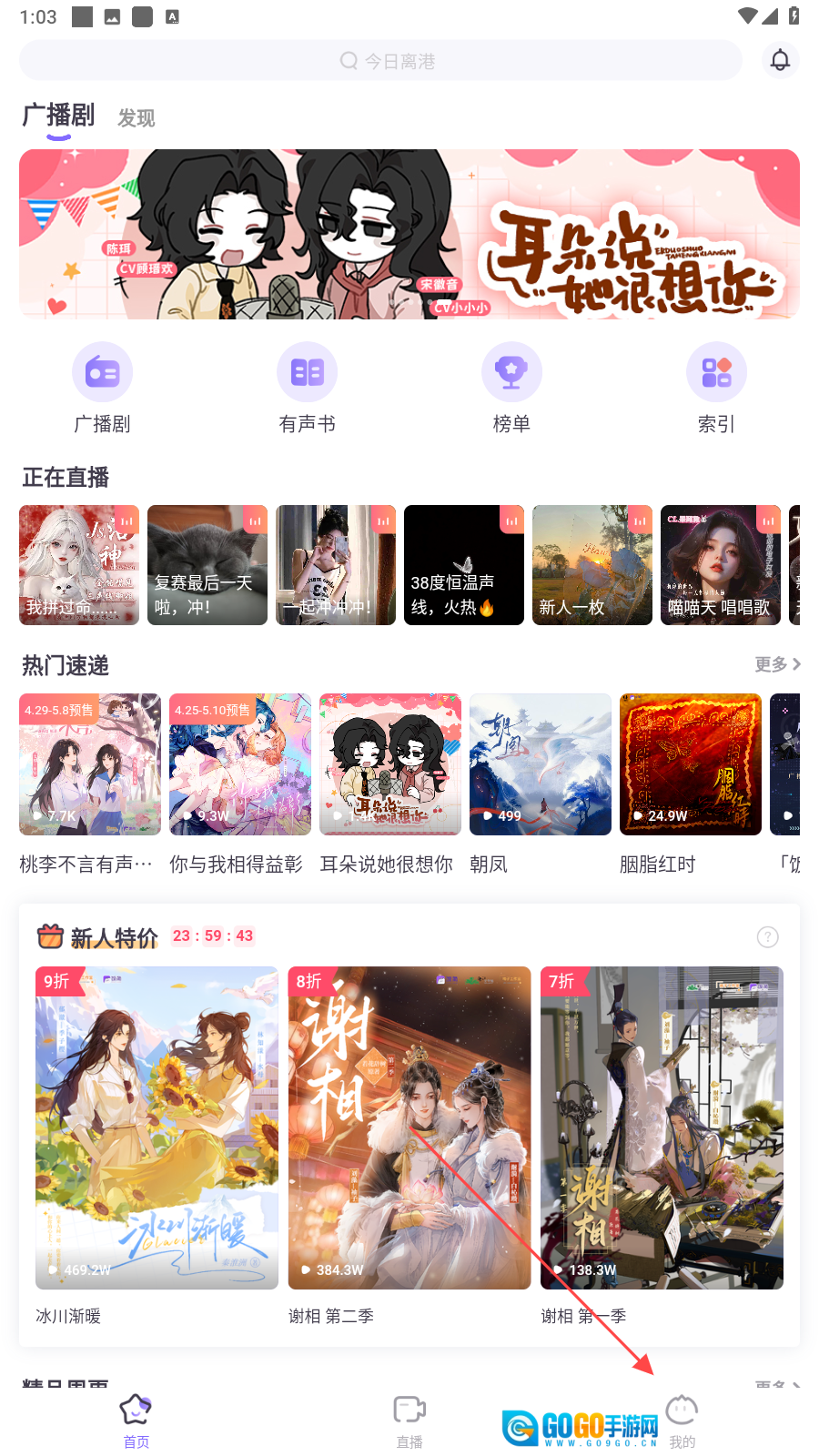This screenshot has height=1456, width=819.
Task: Open the drama 桃李不言有声
Action: [90, 764]
